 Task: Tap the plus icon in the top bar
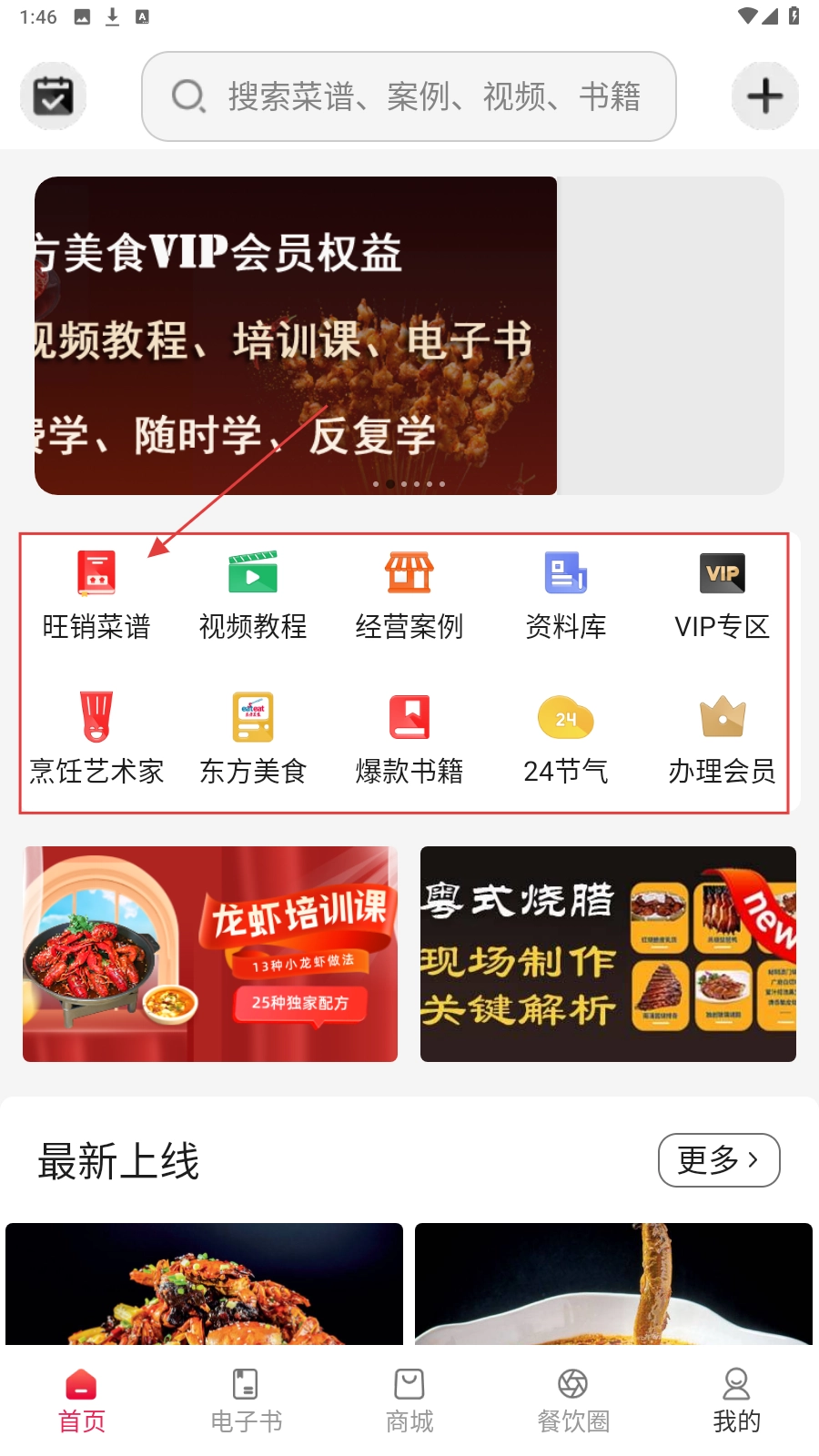(764, 96)
